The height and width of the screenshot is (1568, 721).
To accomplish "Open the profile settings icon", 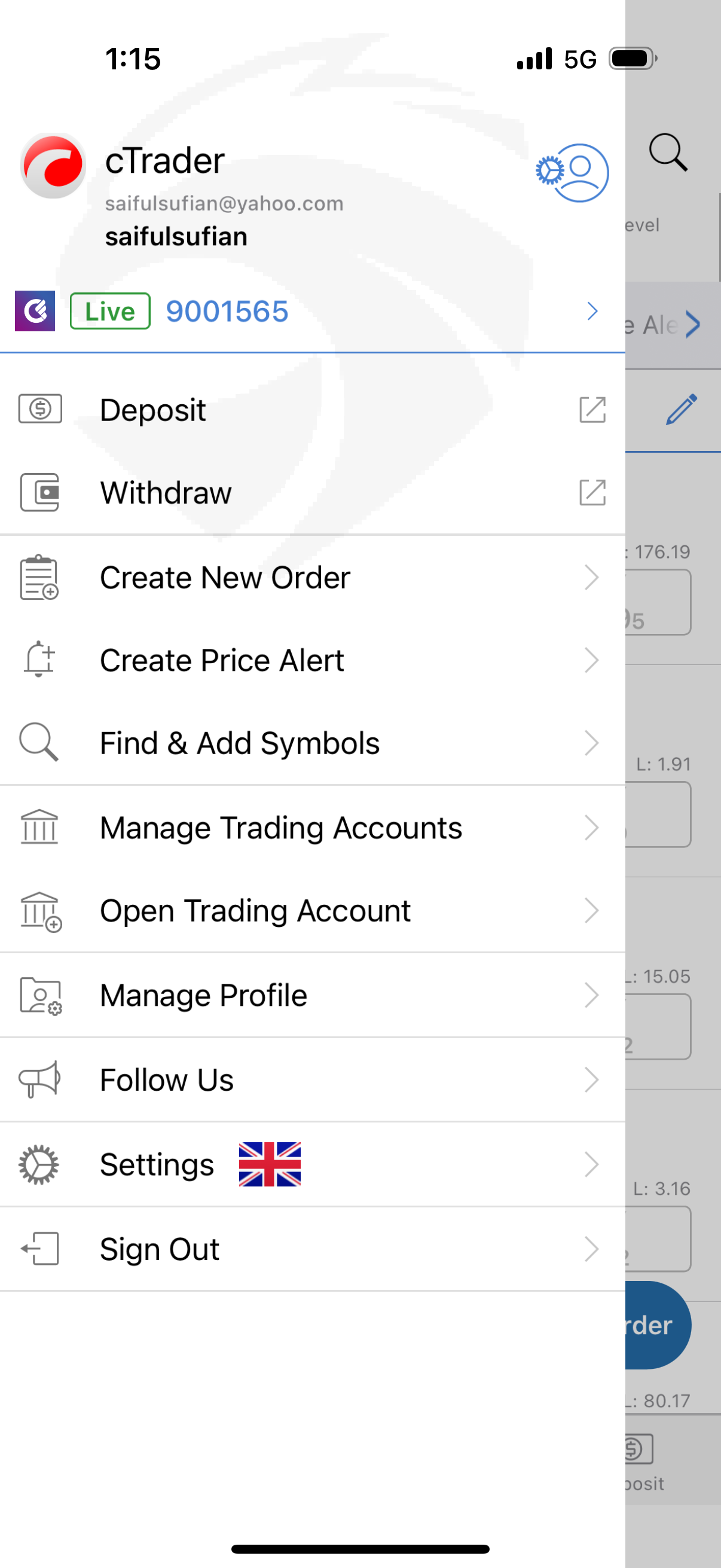I will pos(572,172).
